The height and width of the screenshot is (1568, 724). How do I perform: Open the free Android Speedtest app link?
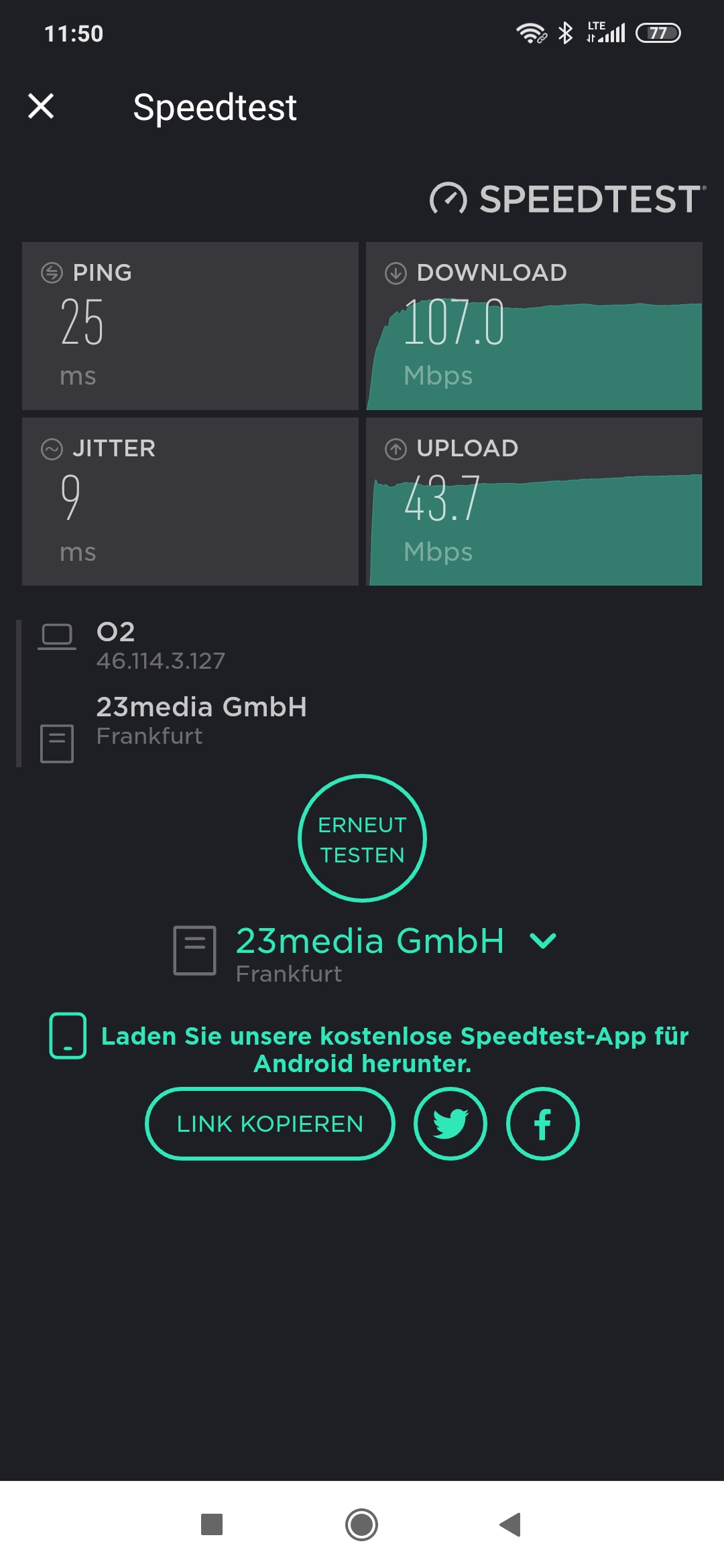394,1049
